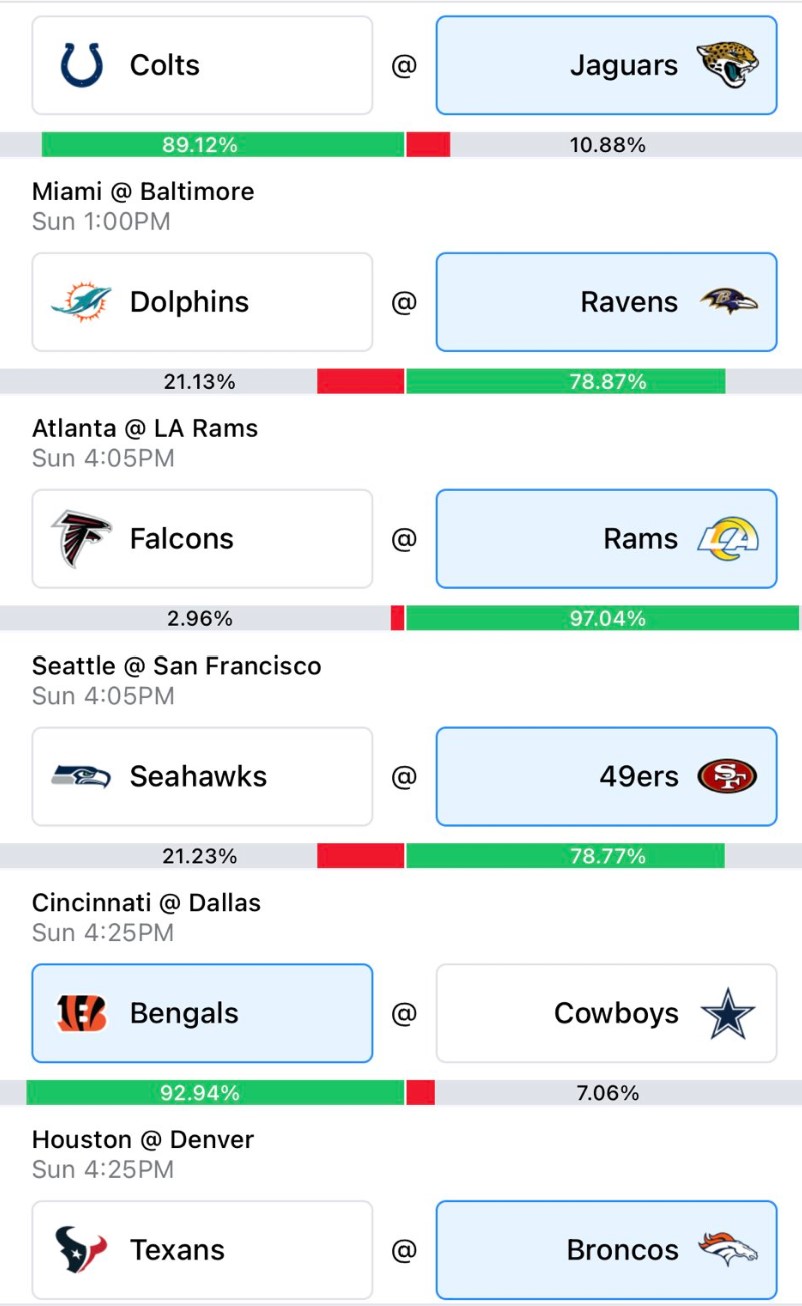
Task: Choose the Cowboys over Cincinnati
Action: 606,1013
